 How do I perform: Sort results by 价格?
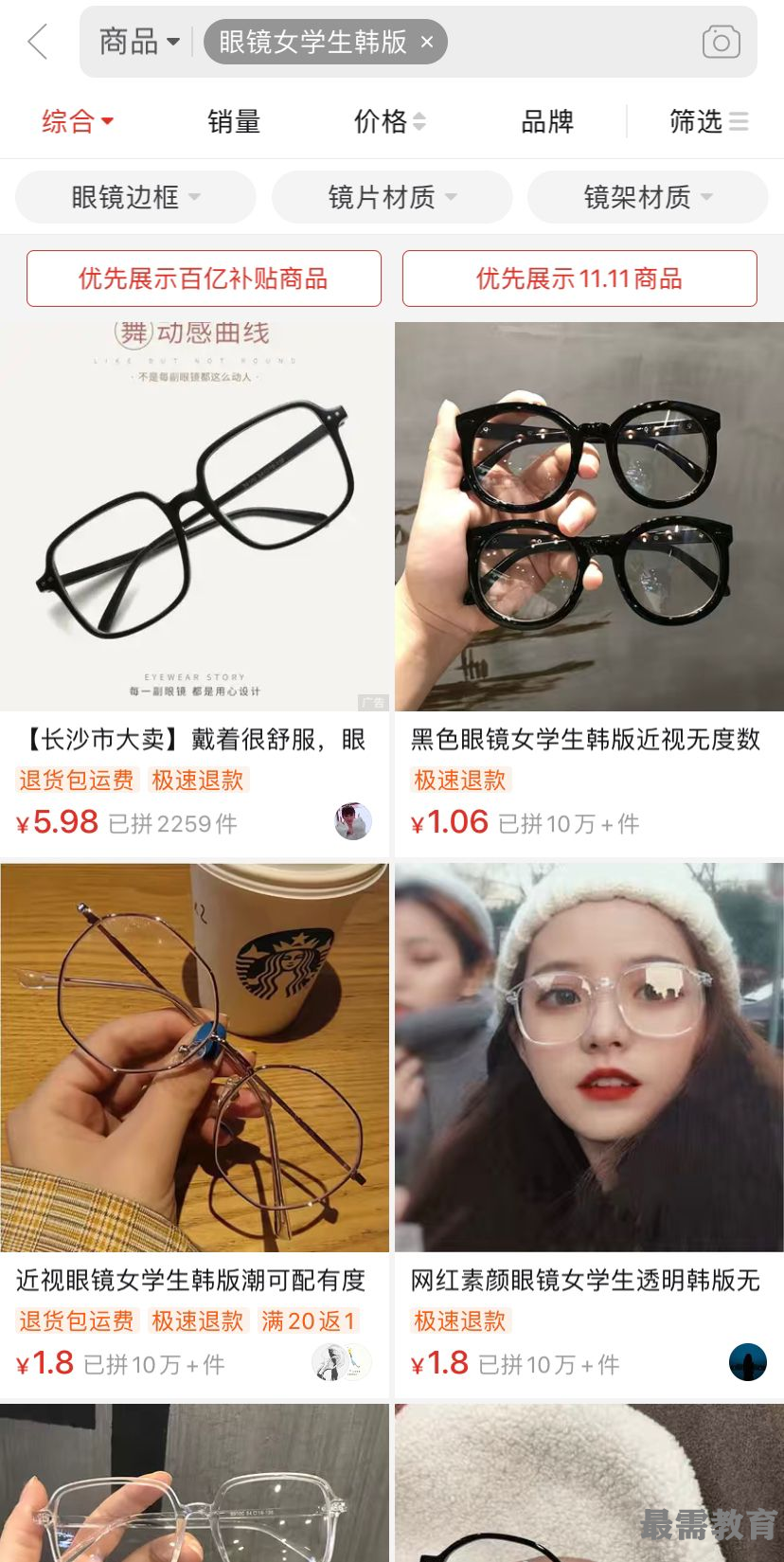click(x=389, y=121)
